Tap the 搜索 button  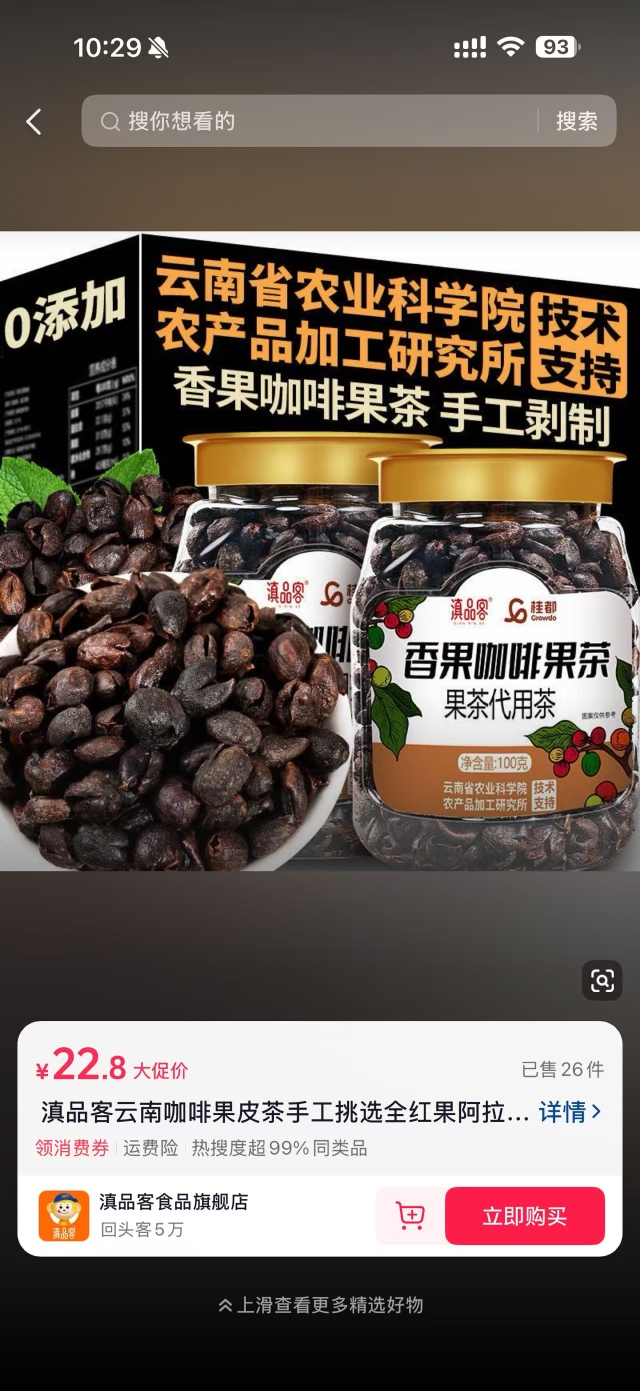click(576, 121)
